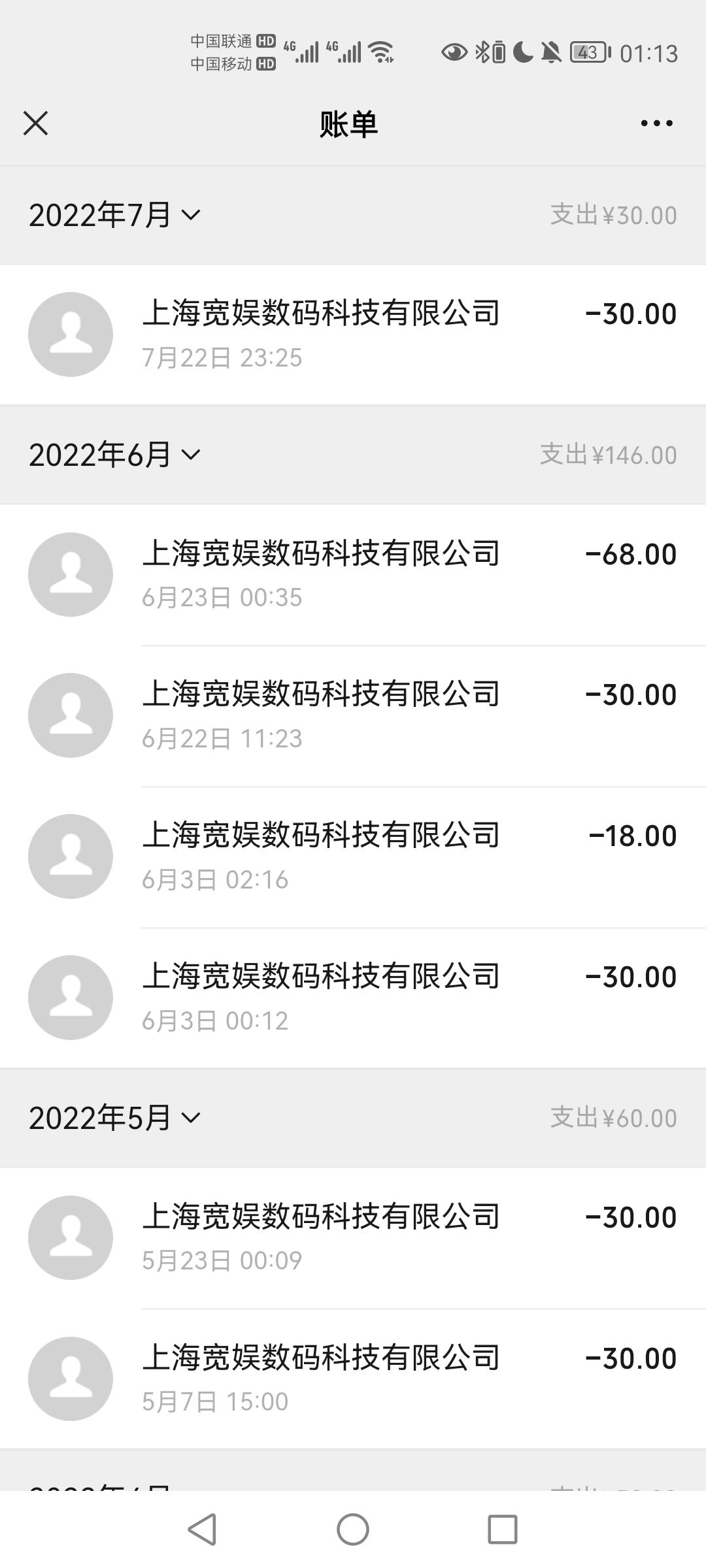View the 5月7日 15:00 payment record
This screenshot has width=706, height=1568.
click(353, 1379)
